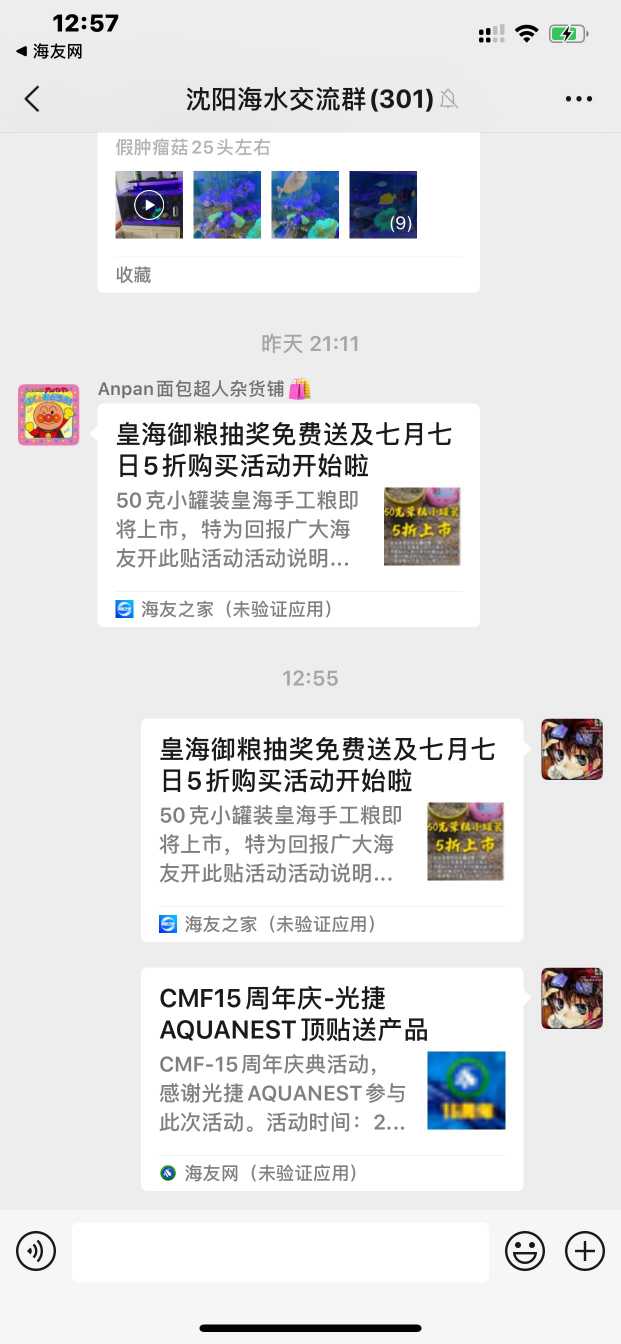View Anpan面包超人杂货铺's profile avatar
Viewport: 621px width, 1344px height.
click(48, 414)
